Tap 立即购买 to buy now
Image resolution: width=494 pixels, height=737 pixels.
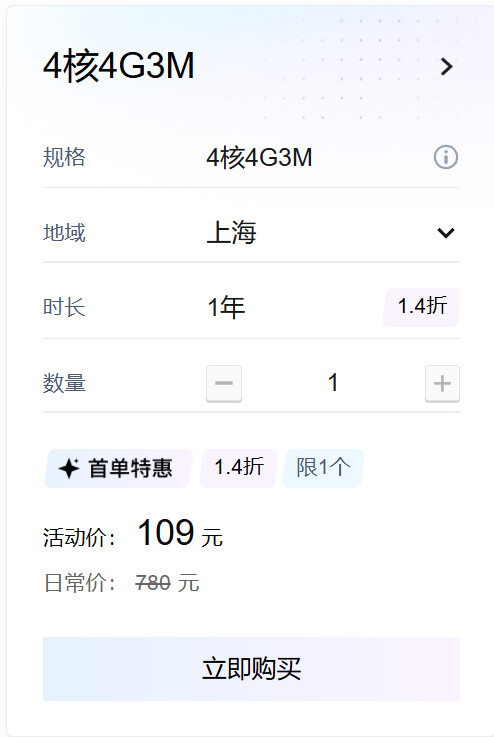pyautogui.click(x=251, y=669)
